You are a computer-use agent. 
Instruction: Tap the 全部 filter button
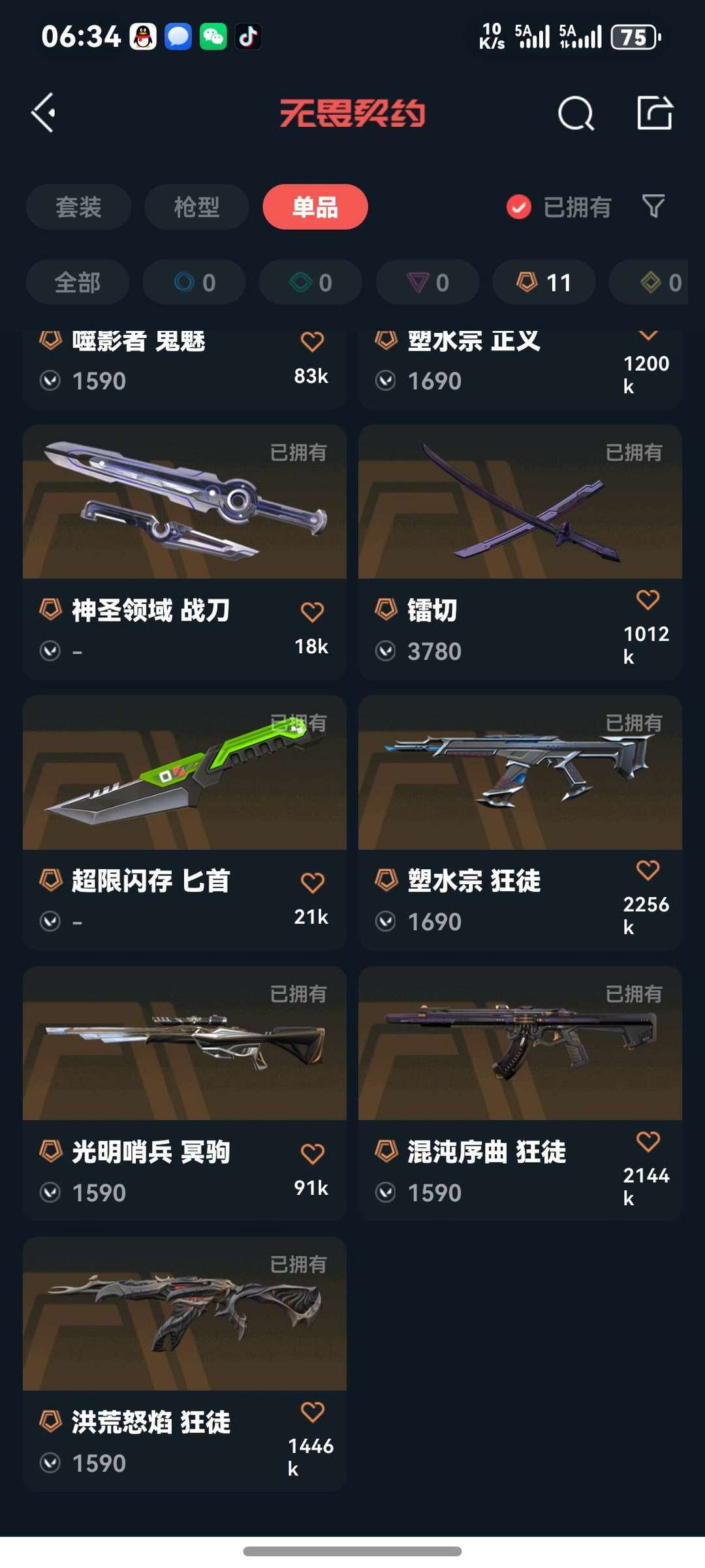point(77,282)
